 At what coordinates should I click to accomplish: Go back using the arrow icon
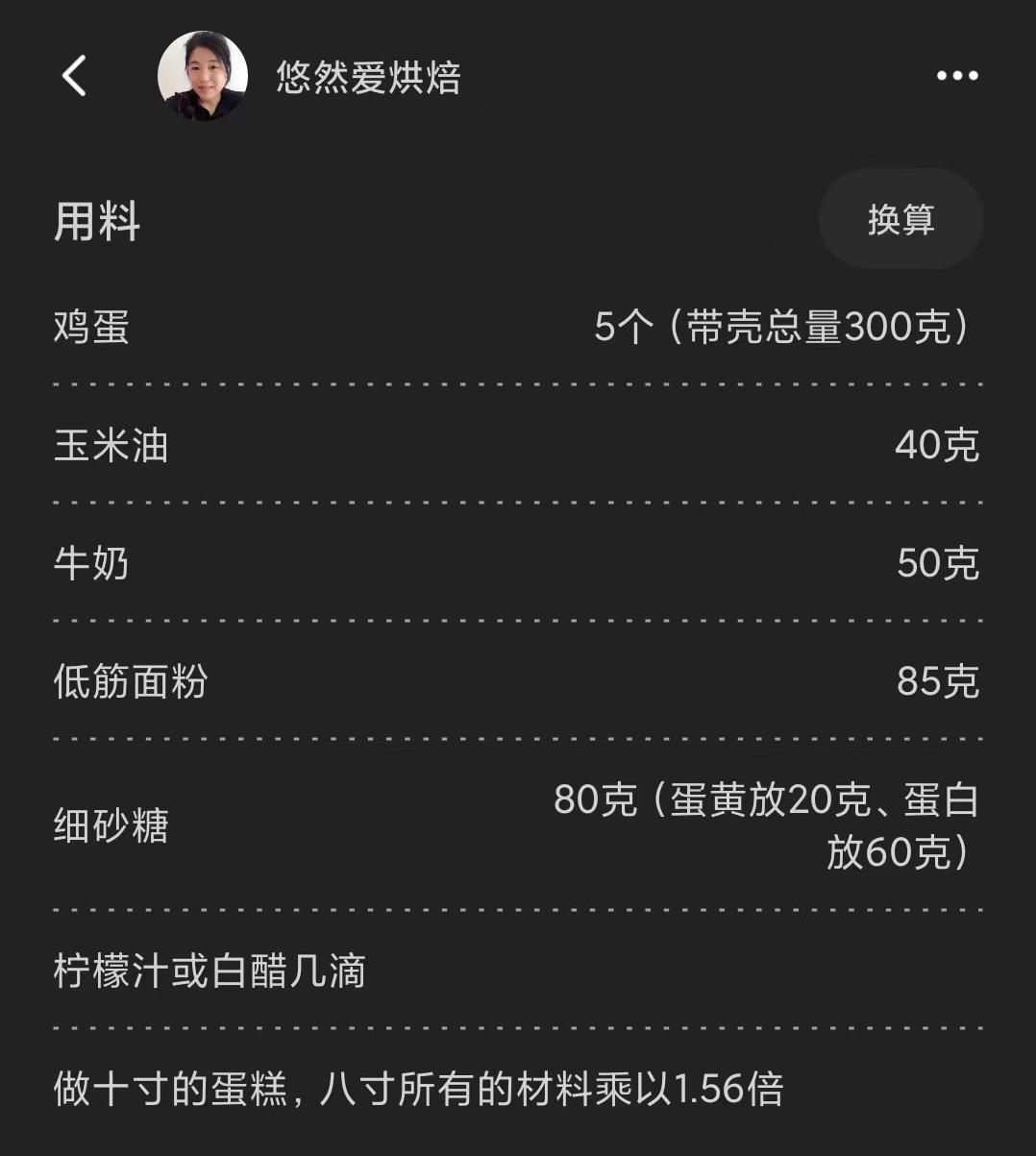point(74,75)
